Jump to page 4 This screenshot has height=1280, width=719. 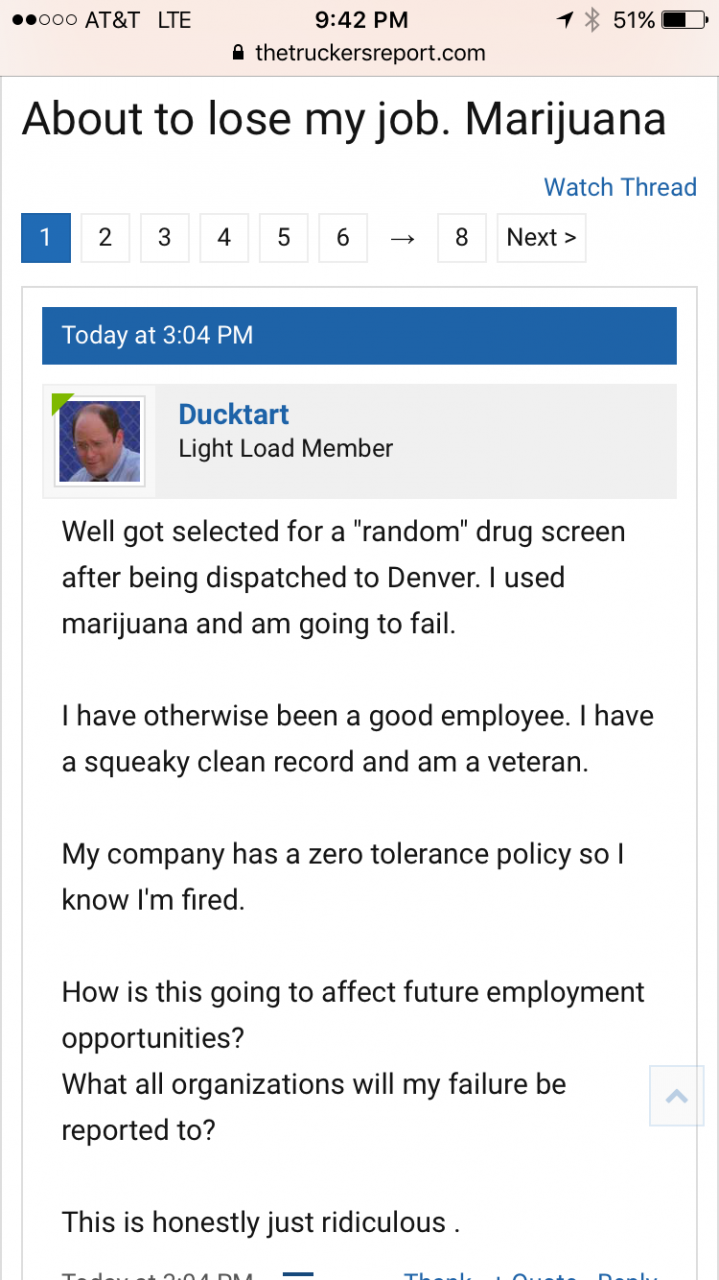(224, 238)
